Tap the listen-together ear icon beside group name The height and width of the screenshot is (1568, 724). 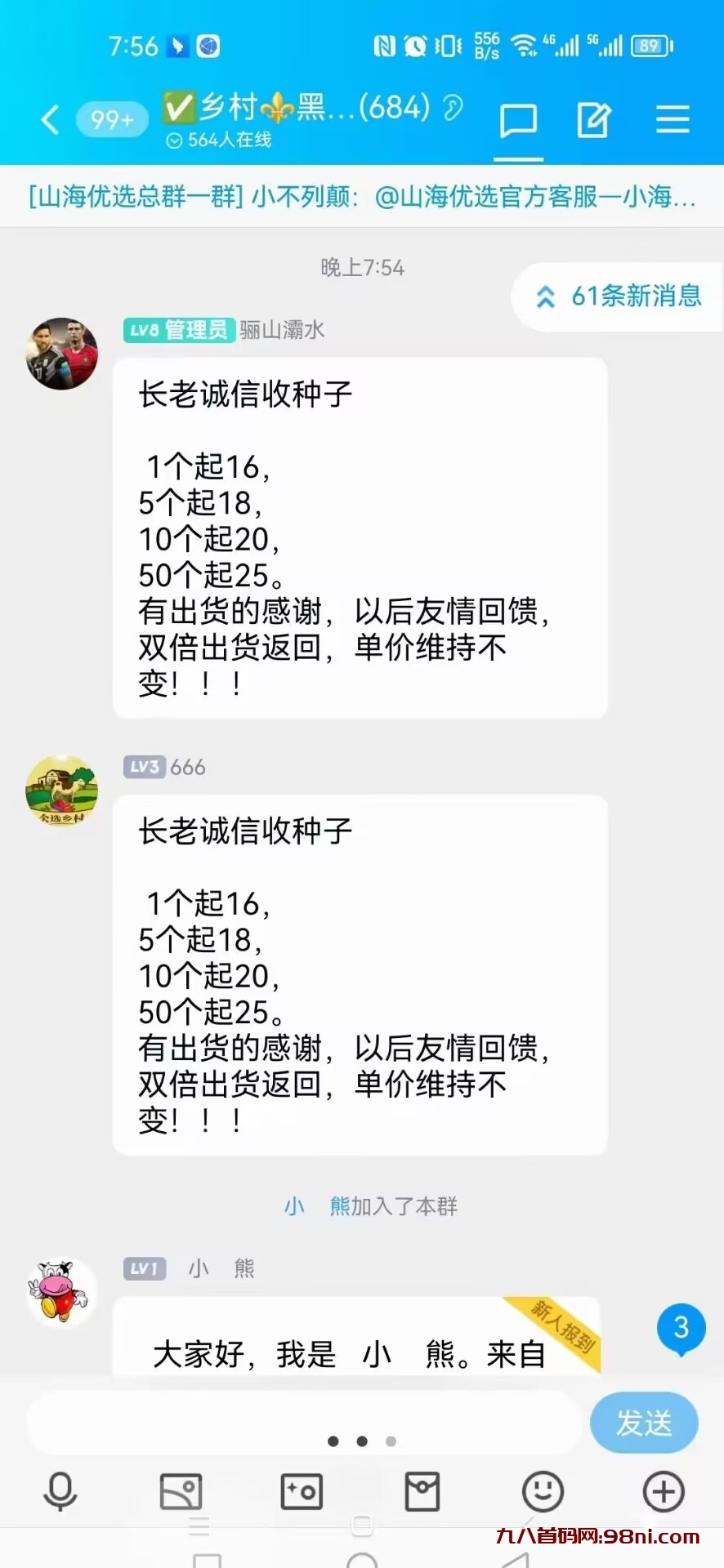coord(451,107)
